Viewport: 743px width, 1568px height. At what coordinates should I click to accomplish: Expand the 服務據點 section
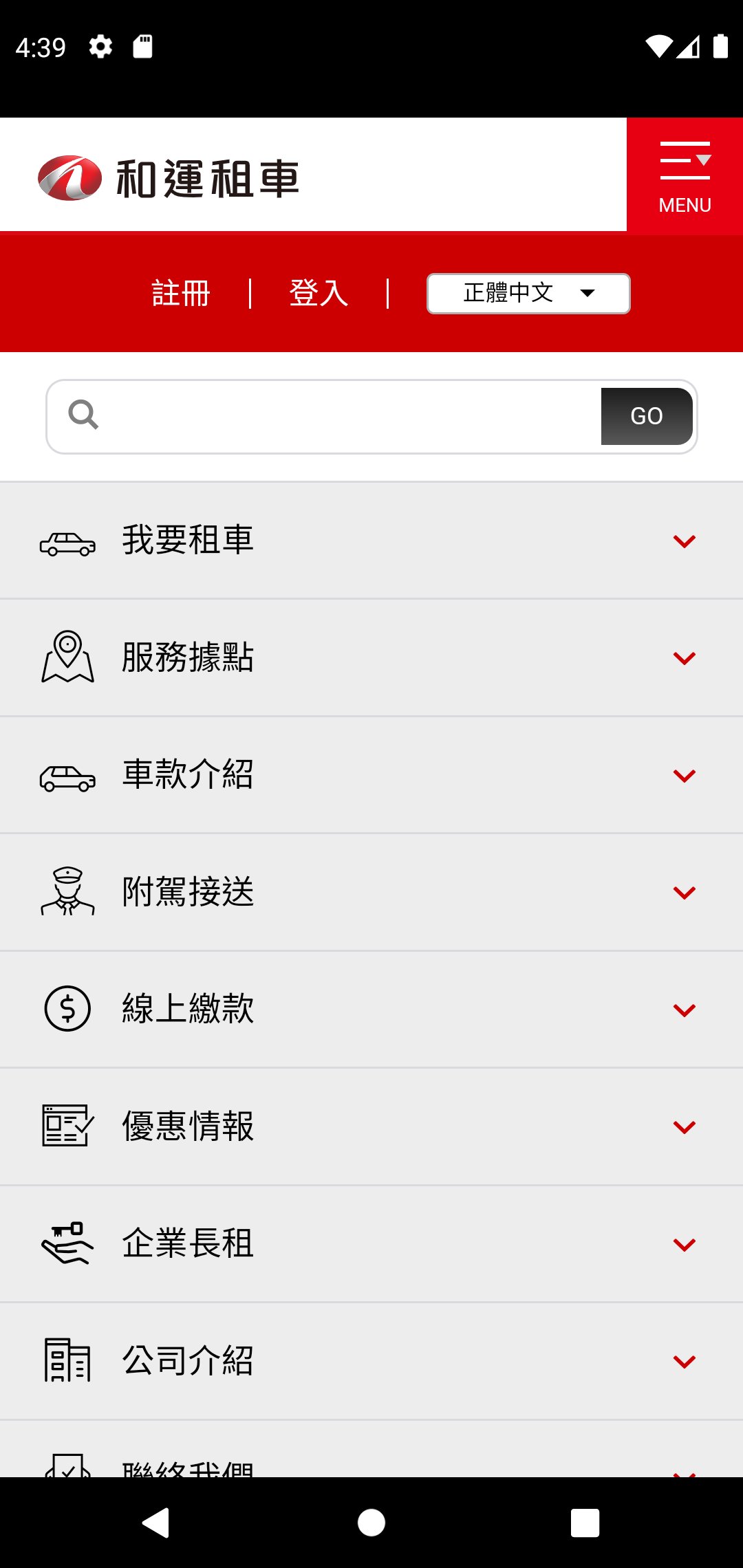(x=371, y=657)
